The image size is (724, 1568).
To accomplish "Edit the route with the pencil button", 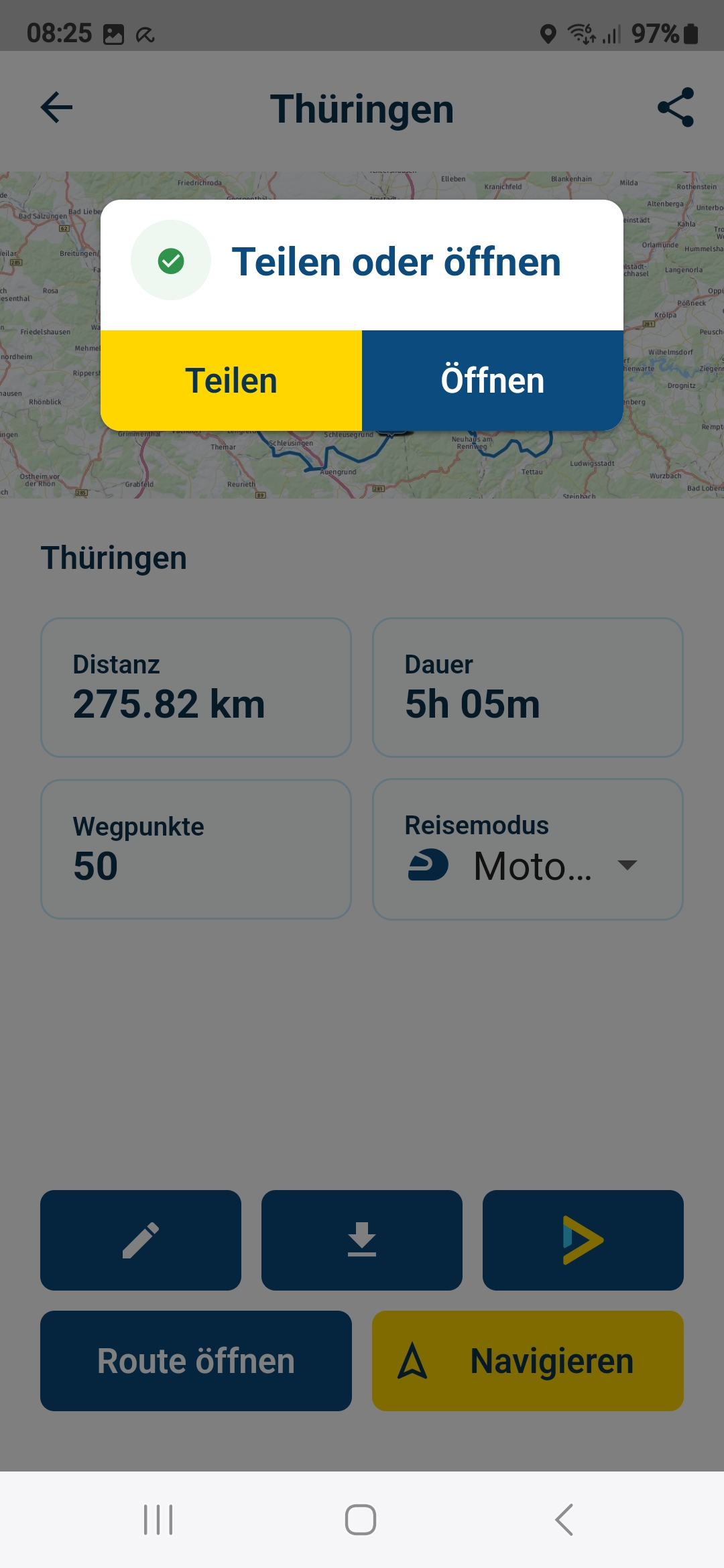I will (x=141, y=1240).
